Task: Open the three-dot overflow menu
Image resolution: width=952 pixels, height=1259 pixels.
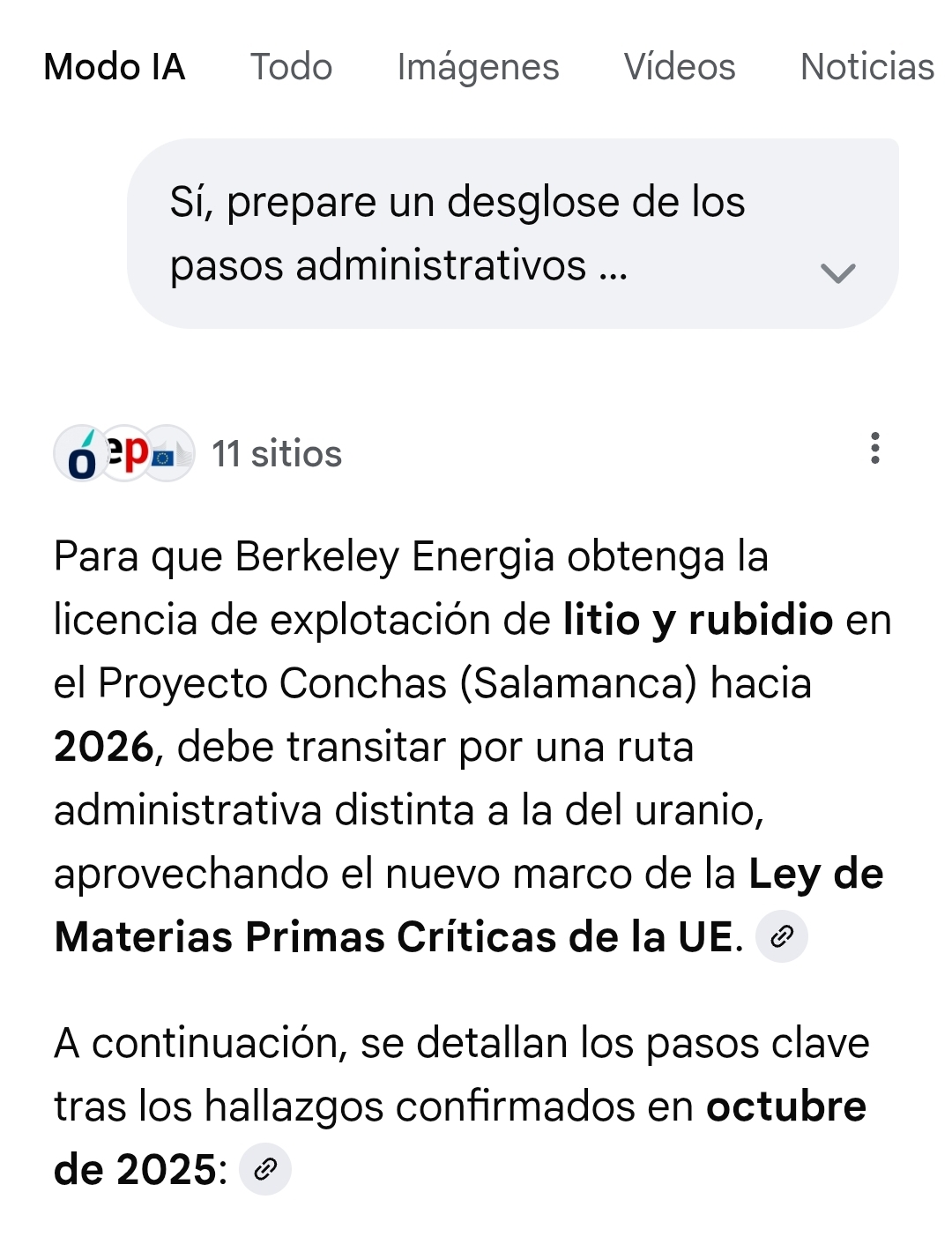Action: coord(874,449)
